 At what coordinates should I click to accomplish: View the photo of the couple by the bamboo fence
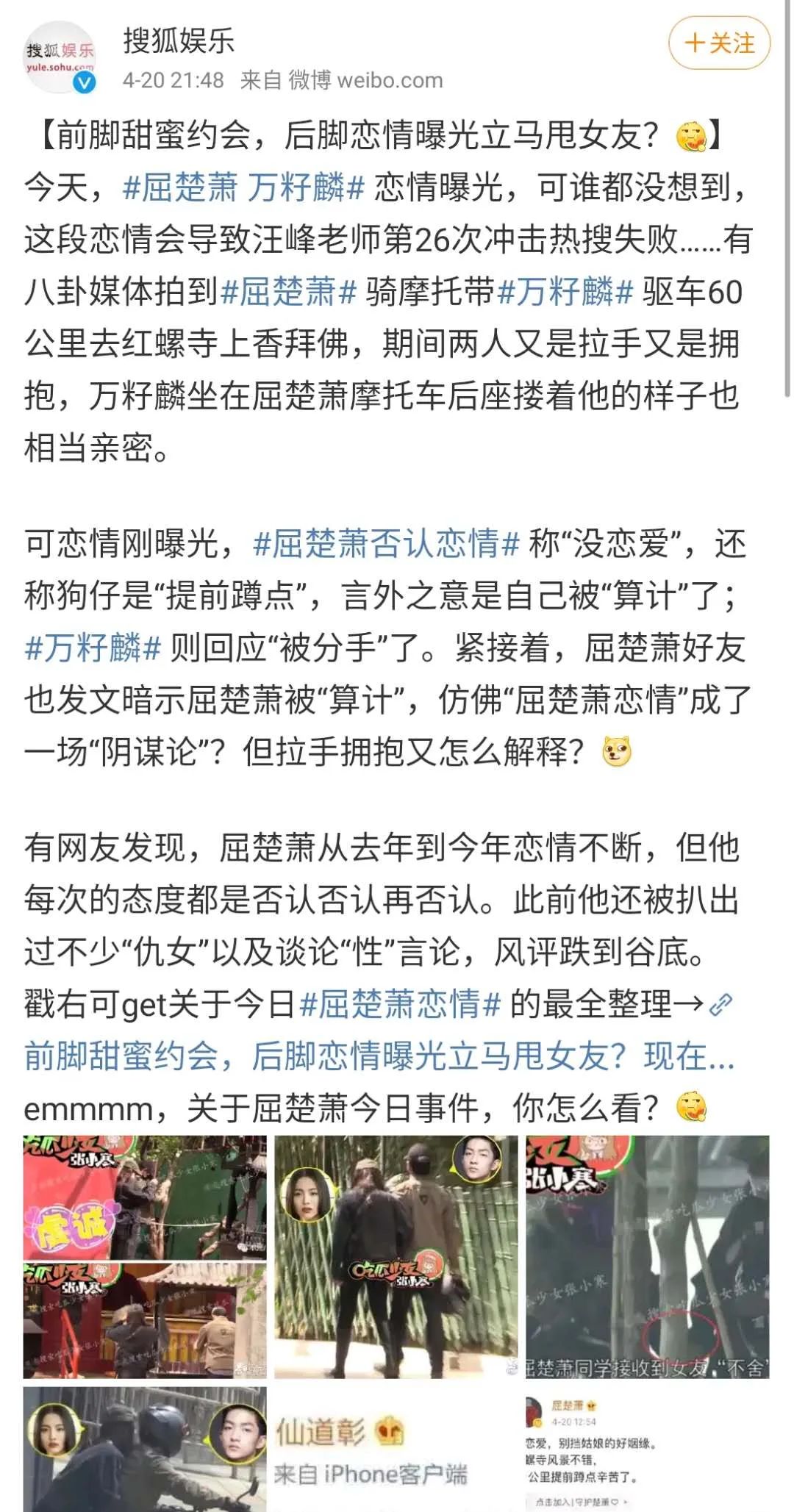pos(396,1256)
